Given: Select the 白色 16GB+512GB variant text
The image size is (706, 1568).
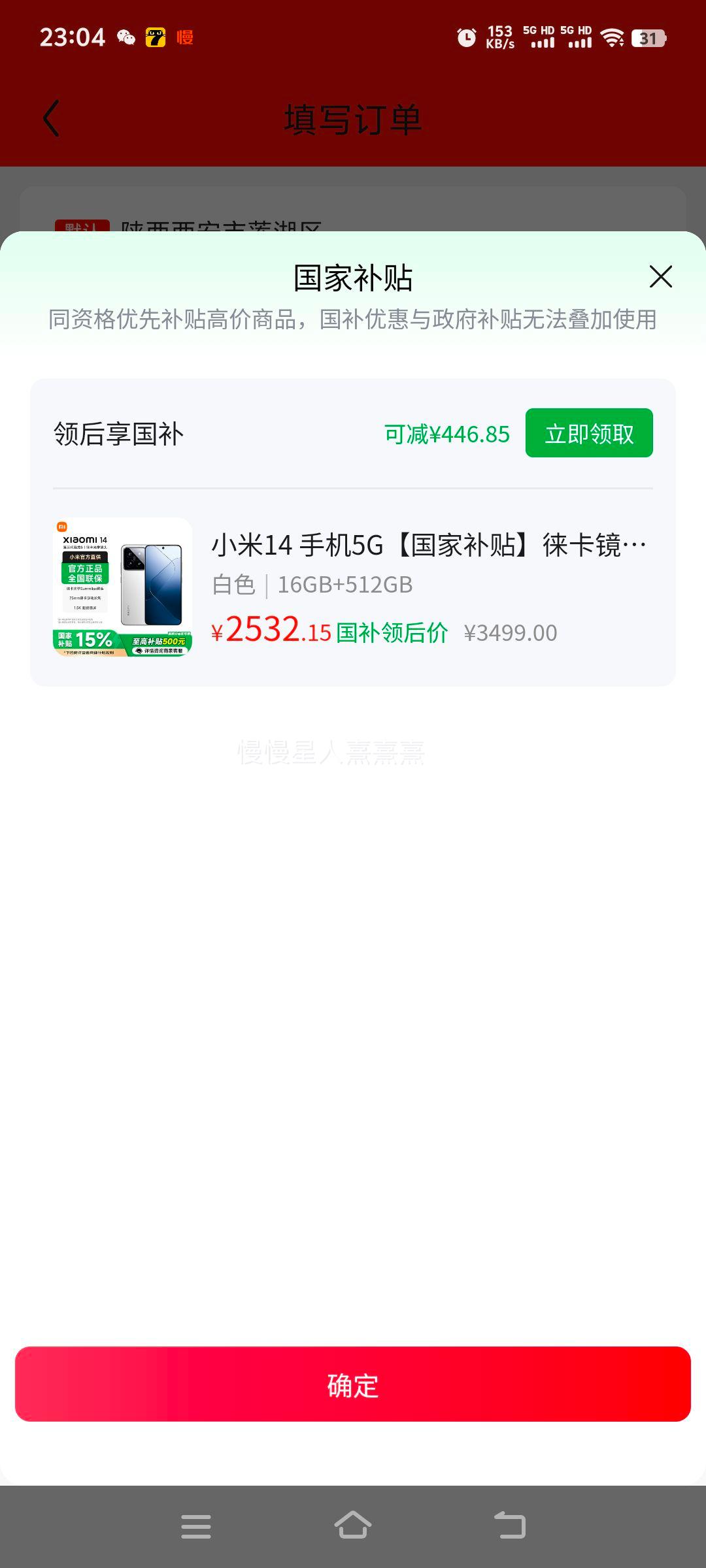Looking at the screenshot, I should [314, 585].
